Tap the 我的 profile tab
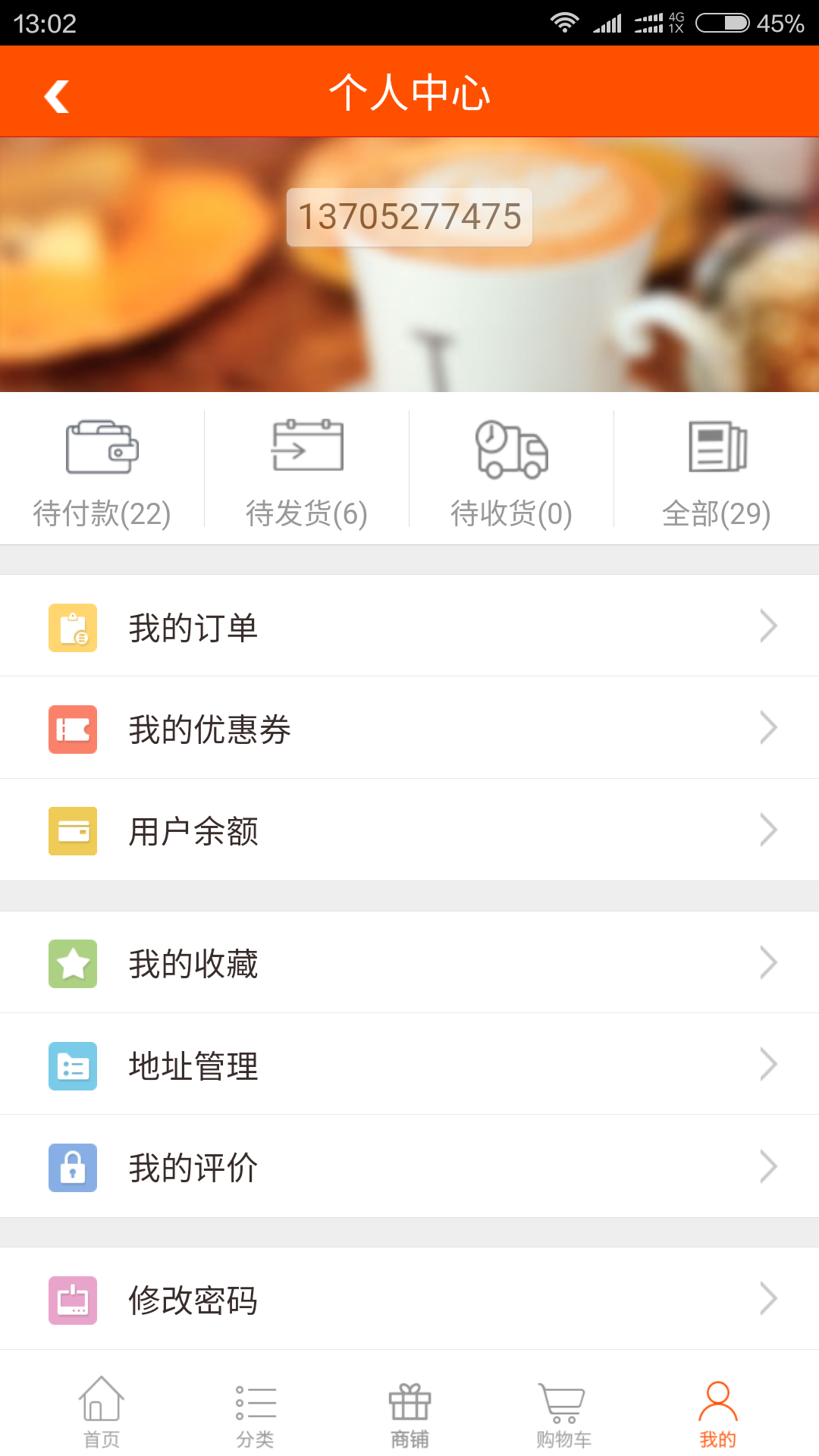Image resolution: width=819 pixels, height=1456 pixels. point(717,1412)
